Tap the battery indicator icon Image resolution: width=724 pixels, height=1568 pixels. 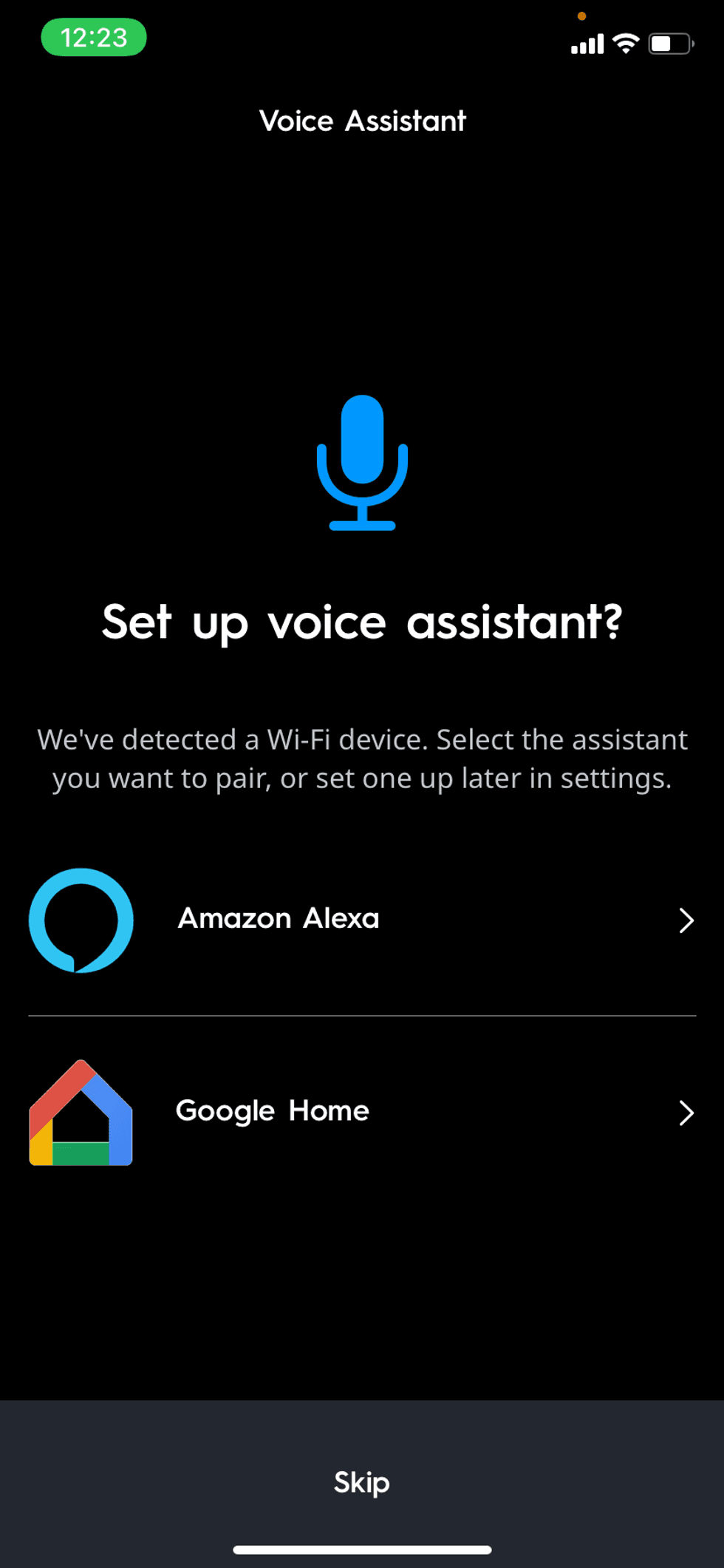point(669,43)
